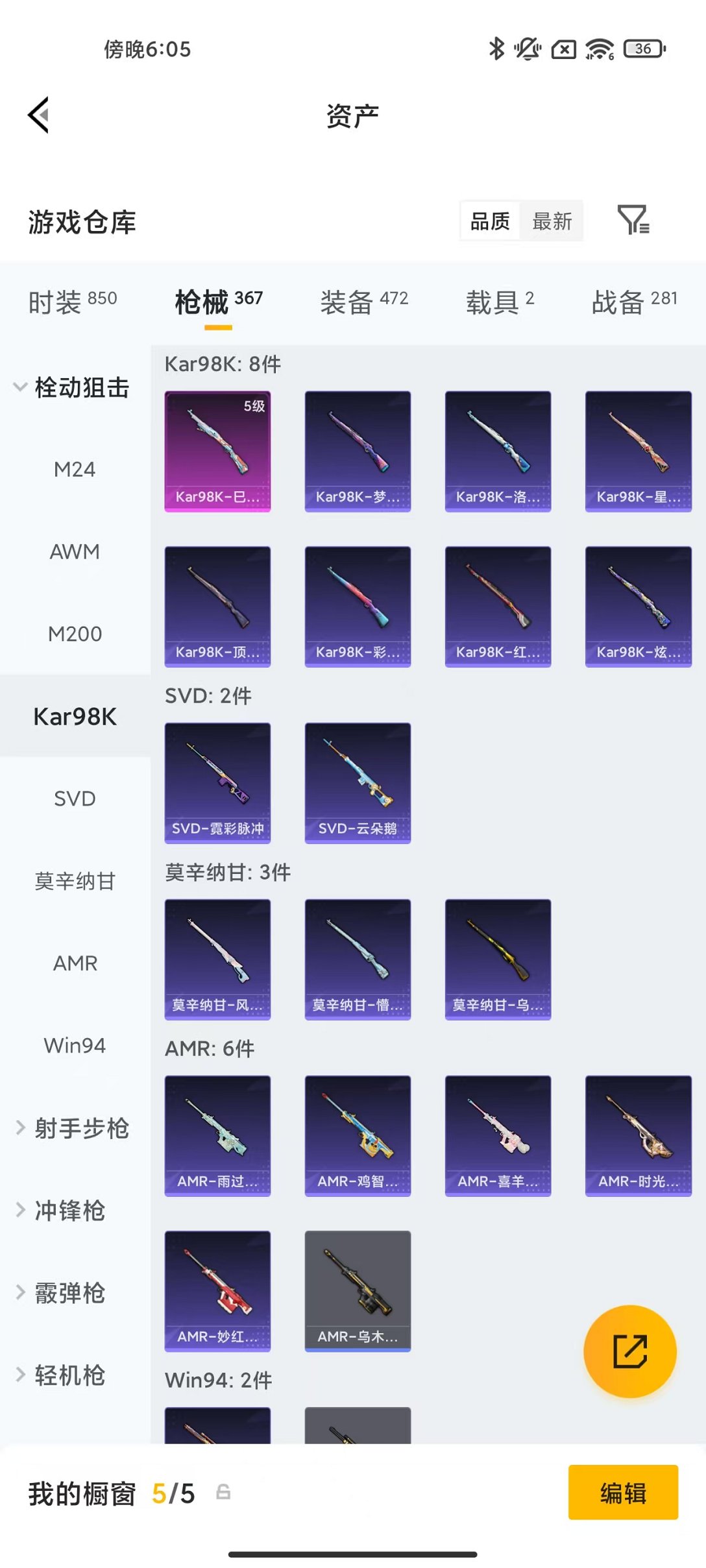Tap the muted vibration status icon
Image resolution: width=706 pixels, height=1568 pixels.
527,49
